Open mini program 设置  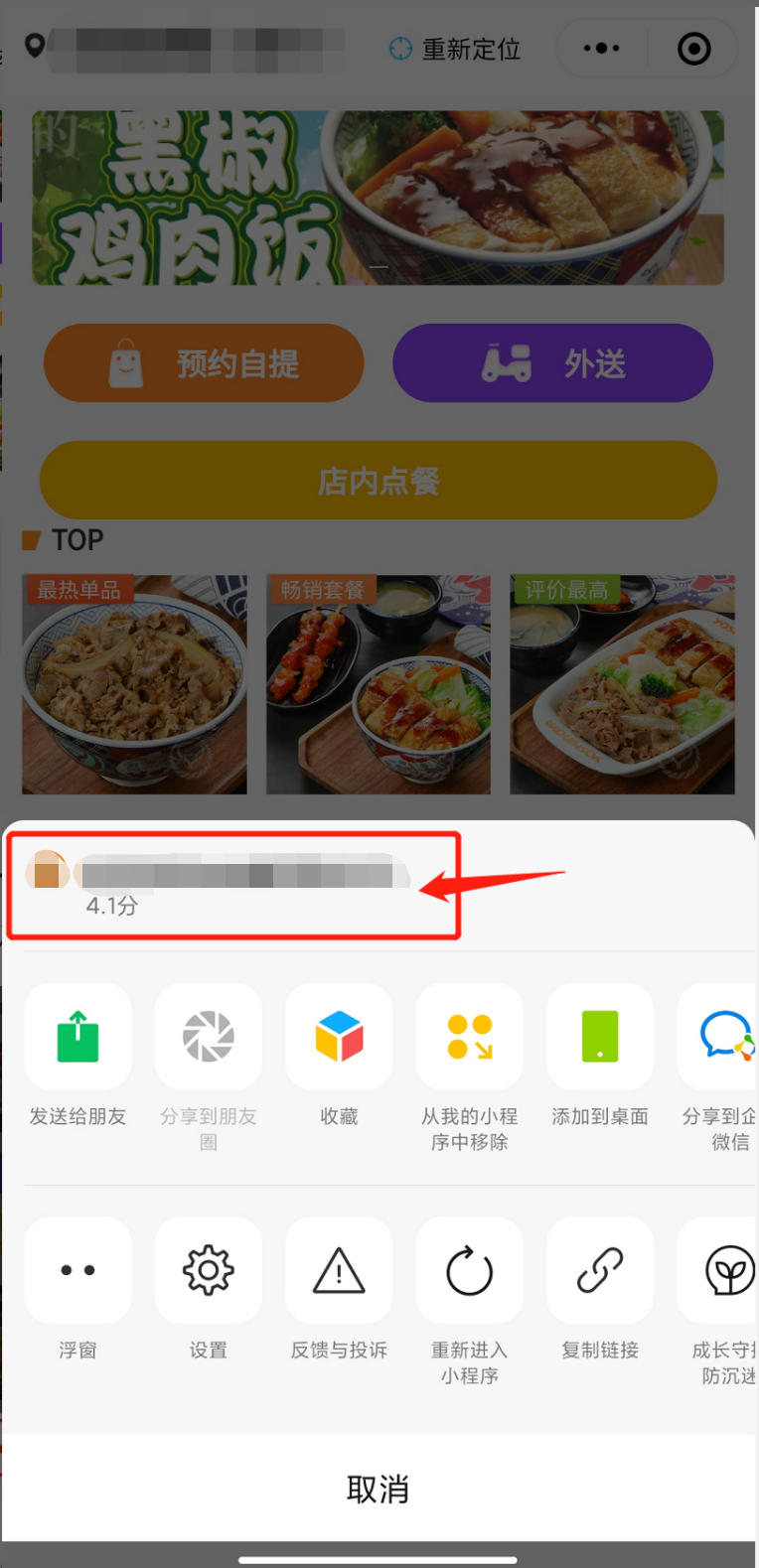209,1270
